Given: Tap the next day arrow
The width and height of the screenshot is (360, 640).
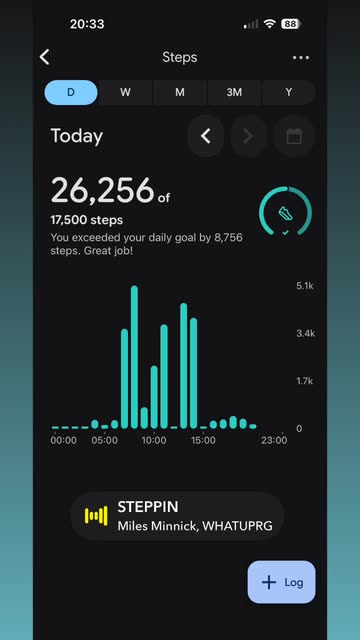Looking at the screenshot, I should (x=248, y=136).
